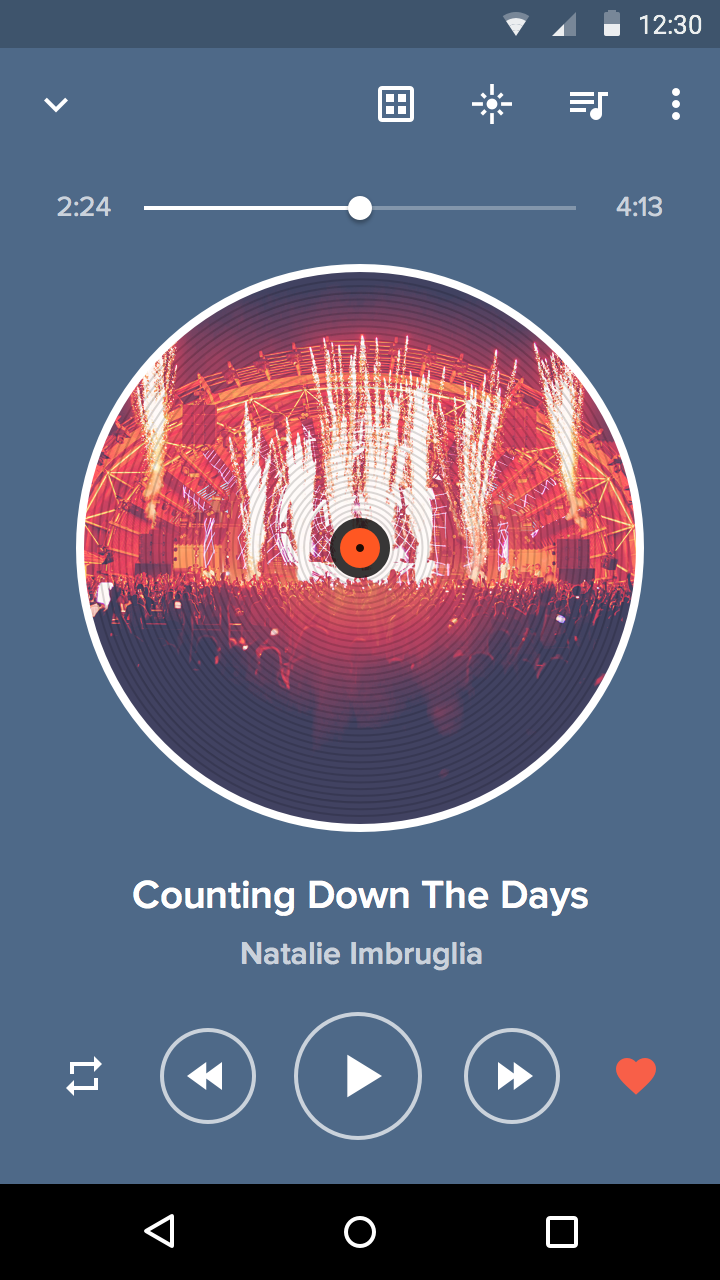Image resolution: width=720 pixels, height=1280 pixels.
Task: Open recent apps with the square button
Action: pos(562,1231)
